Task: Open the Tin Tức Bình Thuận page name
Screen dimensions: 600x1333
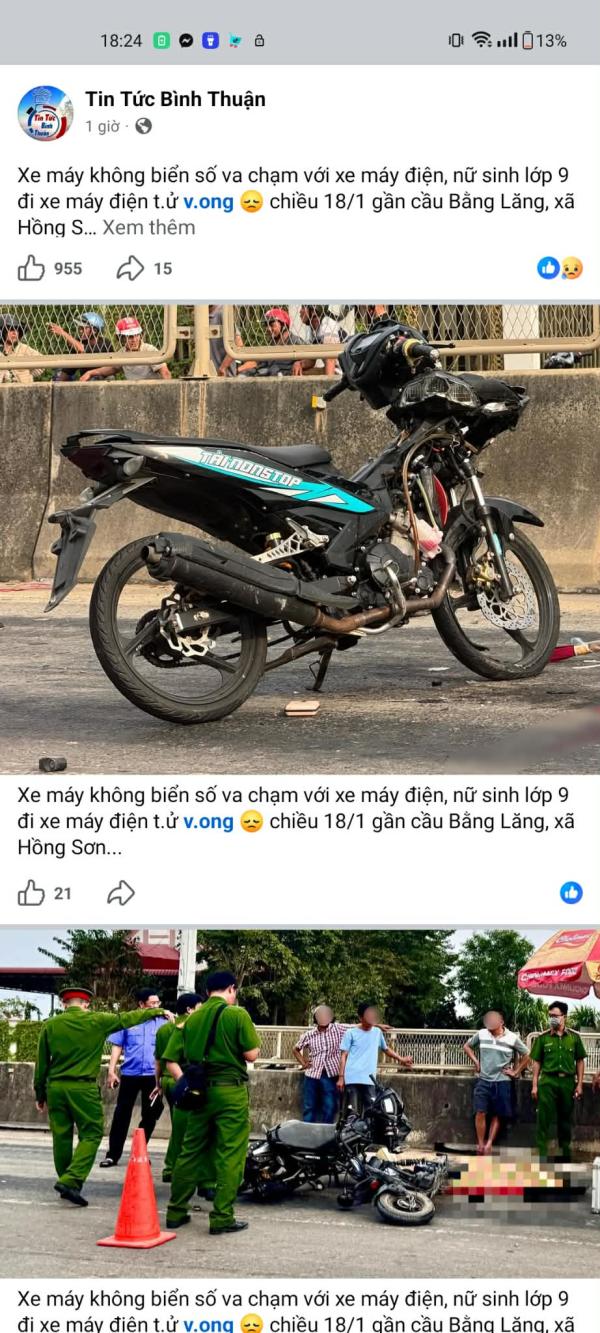Action: click(x=175, y=98)
